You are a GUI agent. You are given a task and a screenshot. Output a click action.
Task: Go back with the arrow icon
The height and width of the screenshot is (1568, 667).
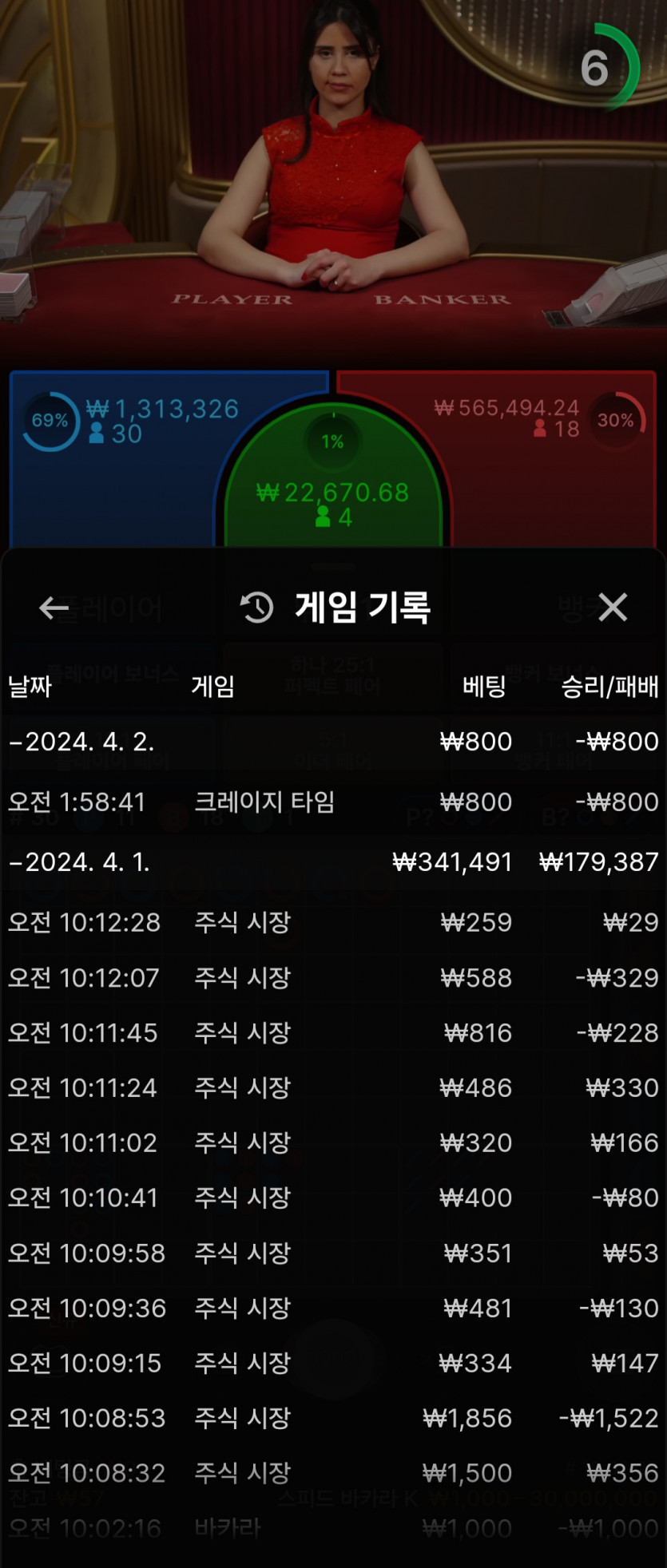click(54, 608)
